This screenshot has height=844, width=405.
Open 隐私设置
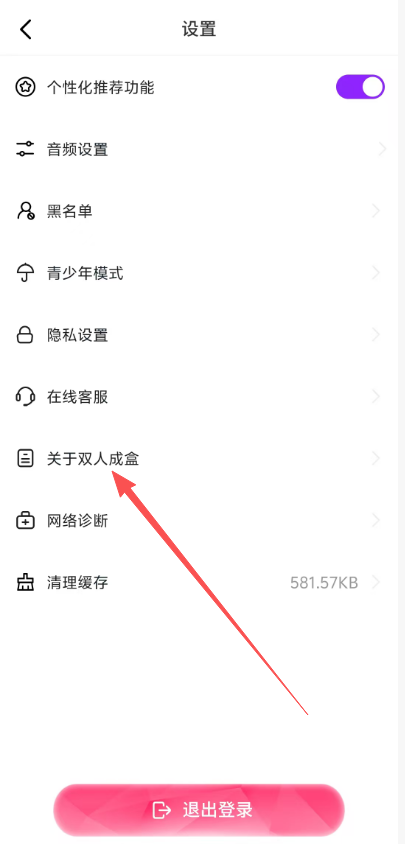pos(202,335)
